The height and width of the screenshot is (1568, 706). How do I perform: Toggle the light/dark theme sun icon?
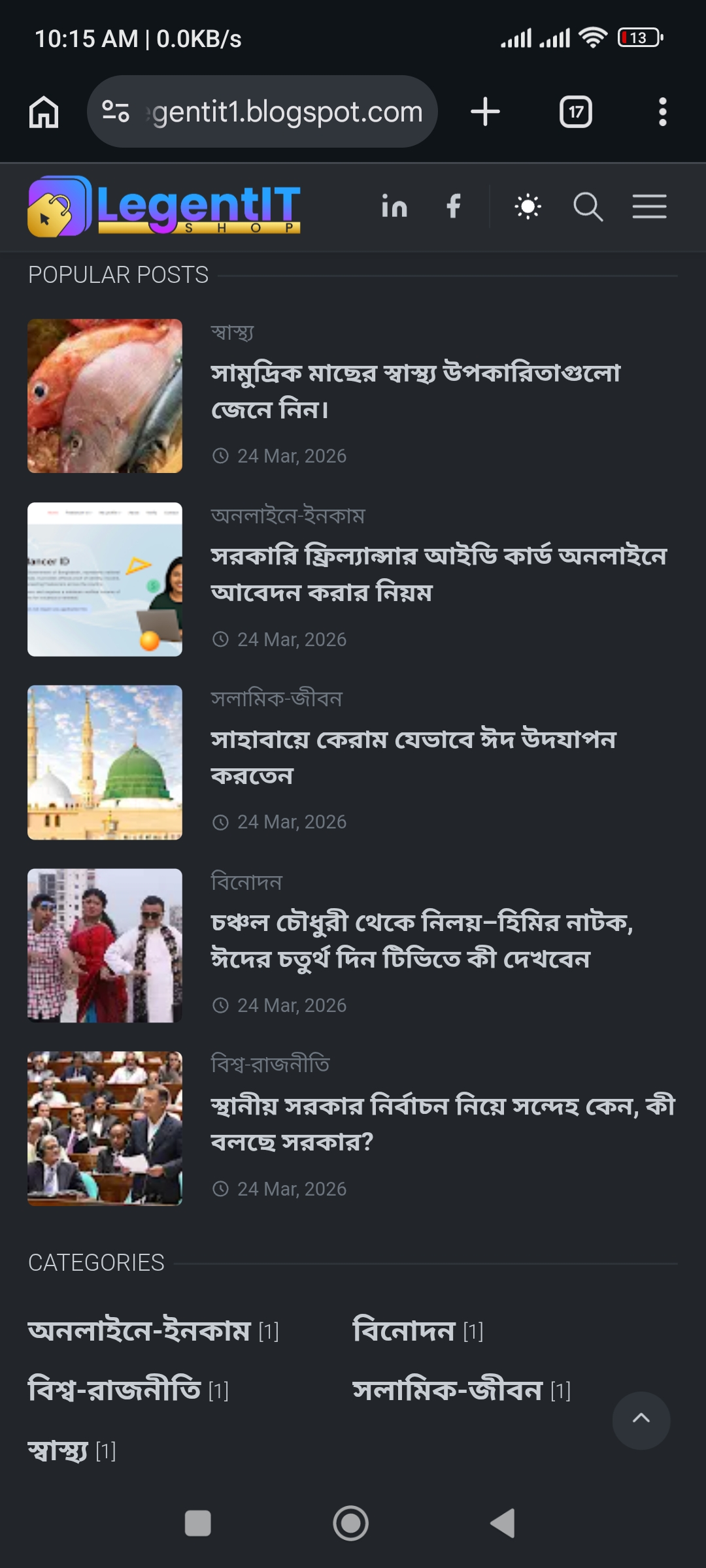528,207
